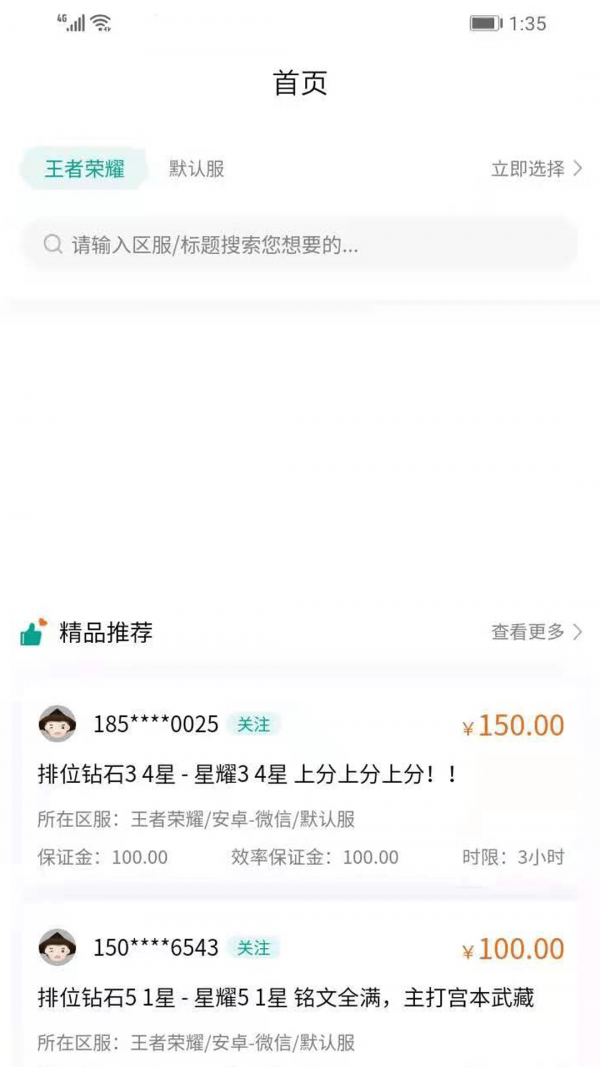
Task: Follow user 185****0025 with 关注
Action: [x=253, y=724]
